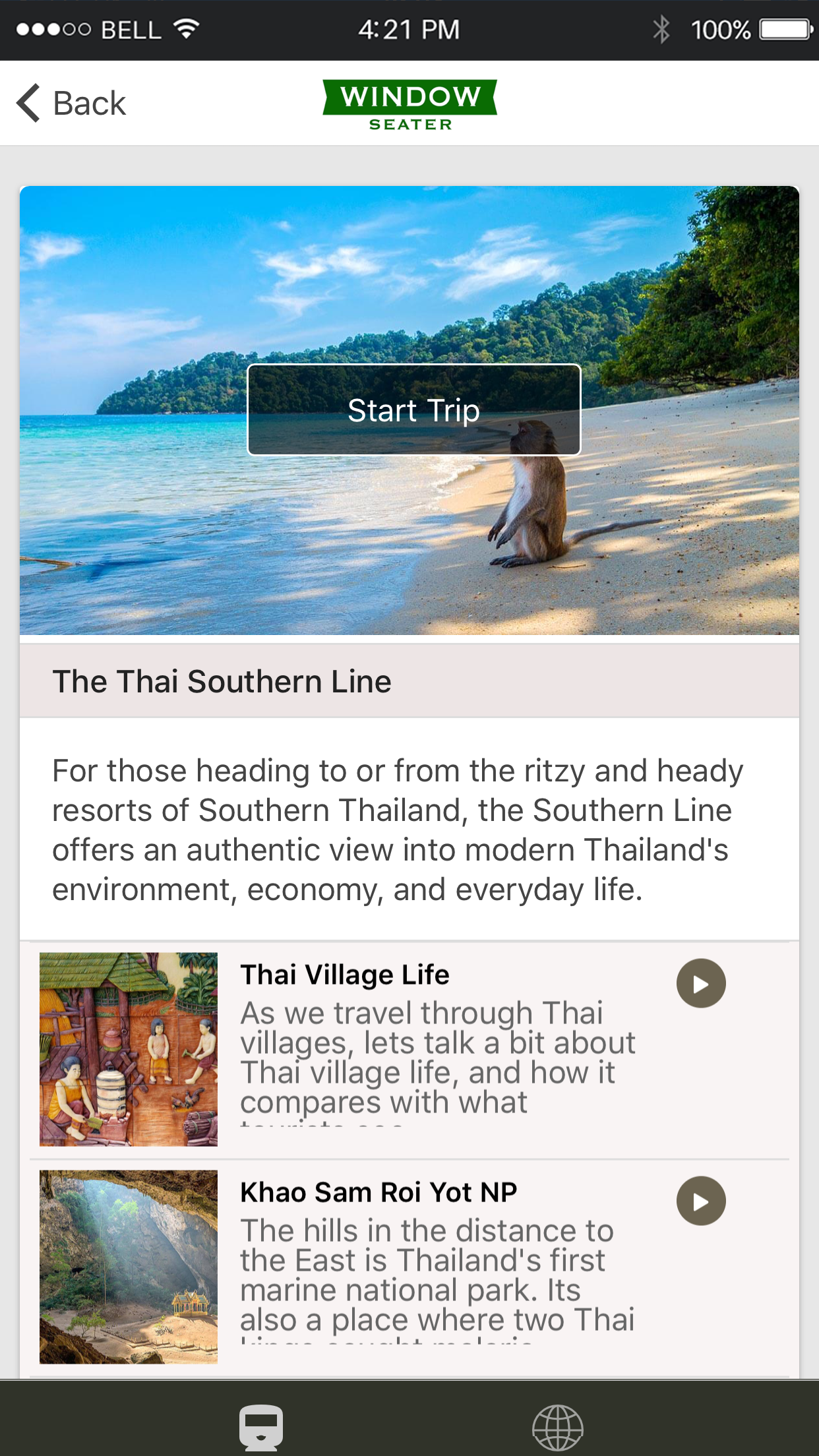Go back to the previous screen
This screenshot has width=819, height=1456.
tap(71, 103)
